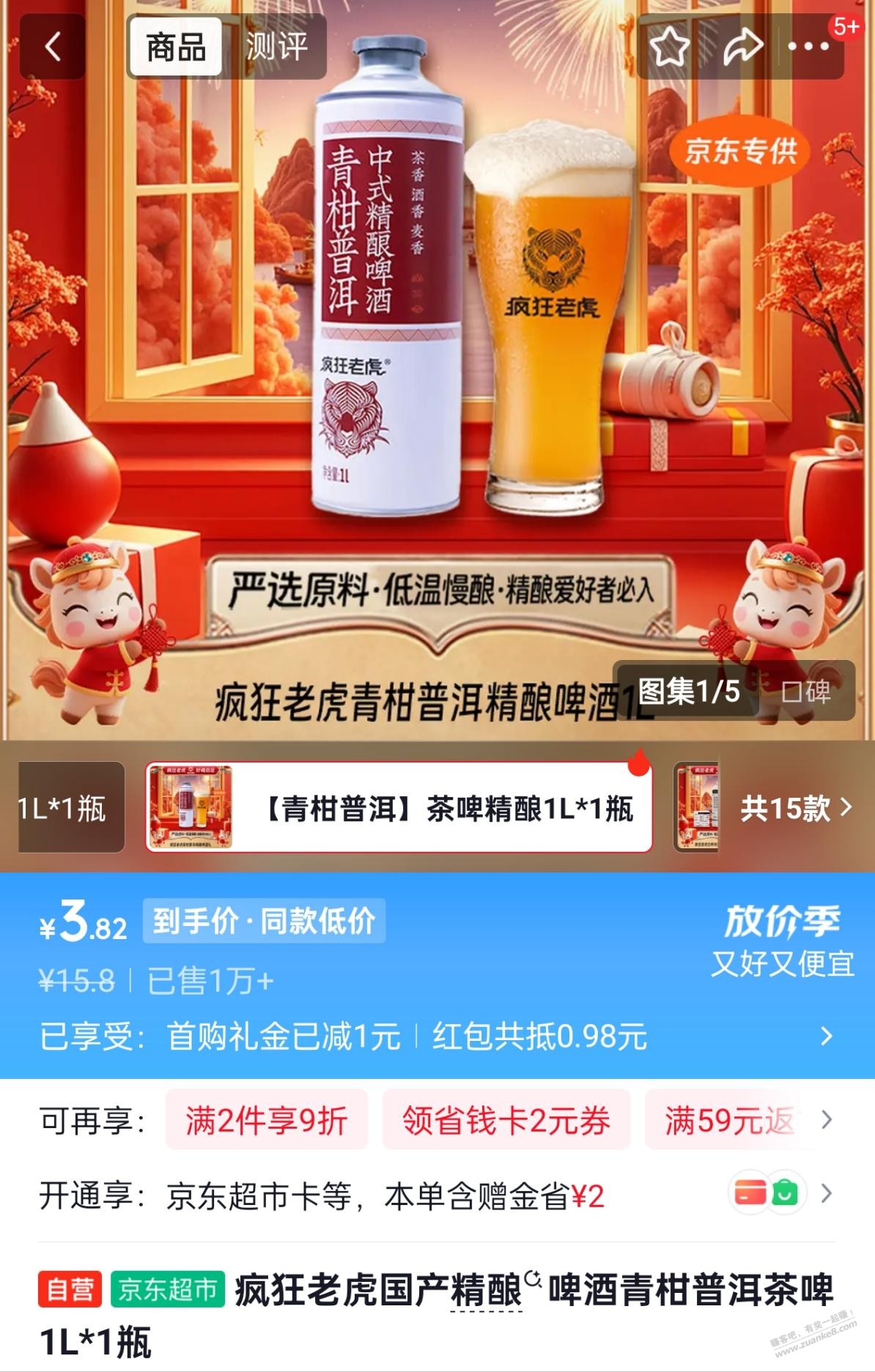View all variants via 共15款
This screenshot has height=1372, width=875.
point(796,808)
